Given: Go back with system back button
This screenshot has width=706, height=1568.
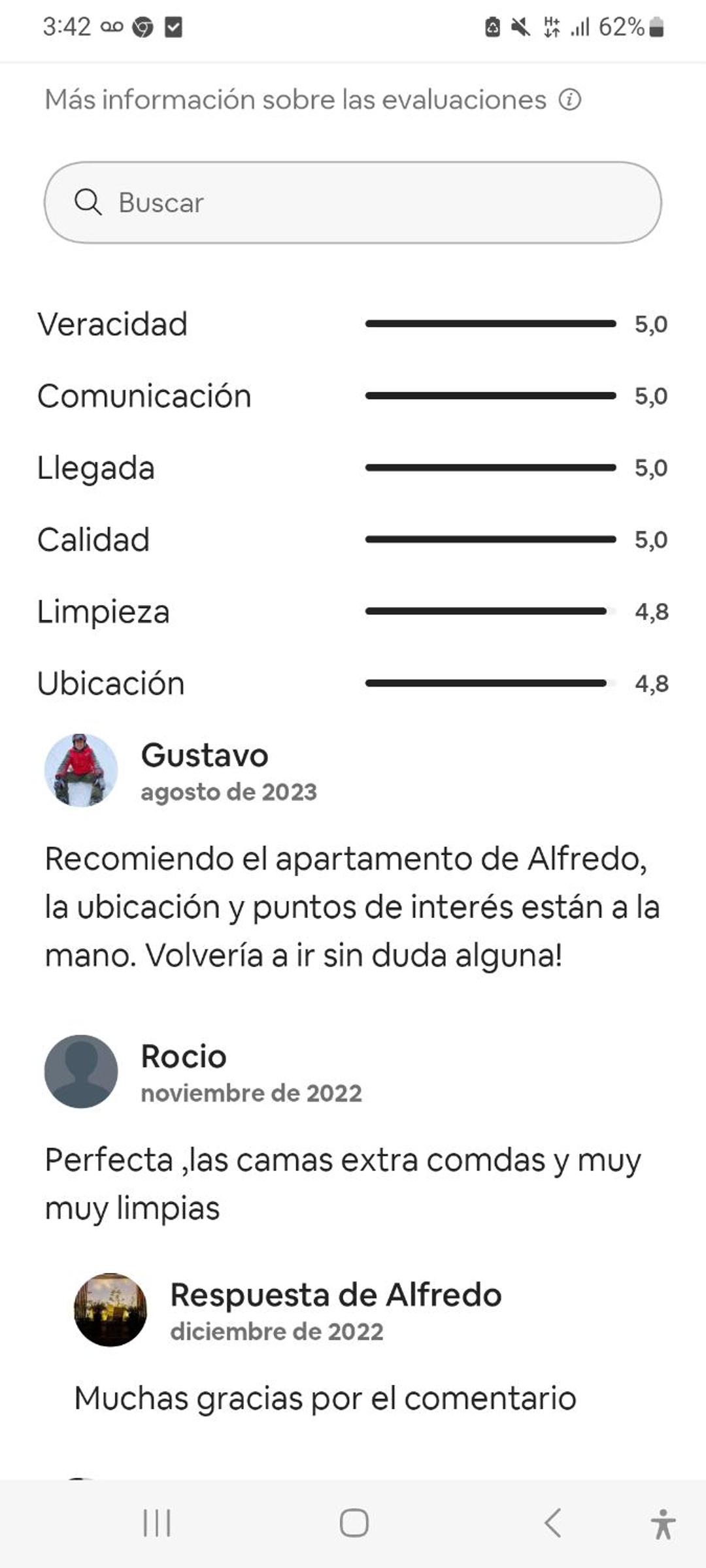Looking at the screenshot, I should [553, 1524].
